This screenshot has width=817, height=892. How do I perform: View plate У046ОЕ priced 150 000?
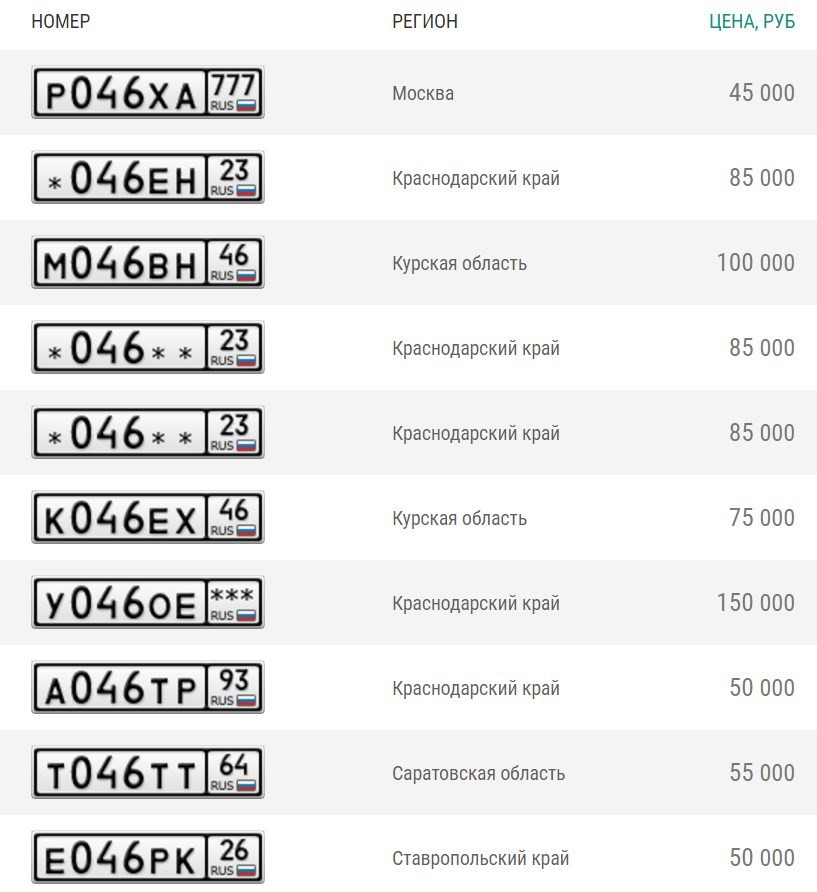pyautogui.click(x=148, y=603)
